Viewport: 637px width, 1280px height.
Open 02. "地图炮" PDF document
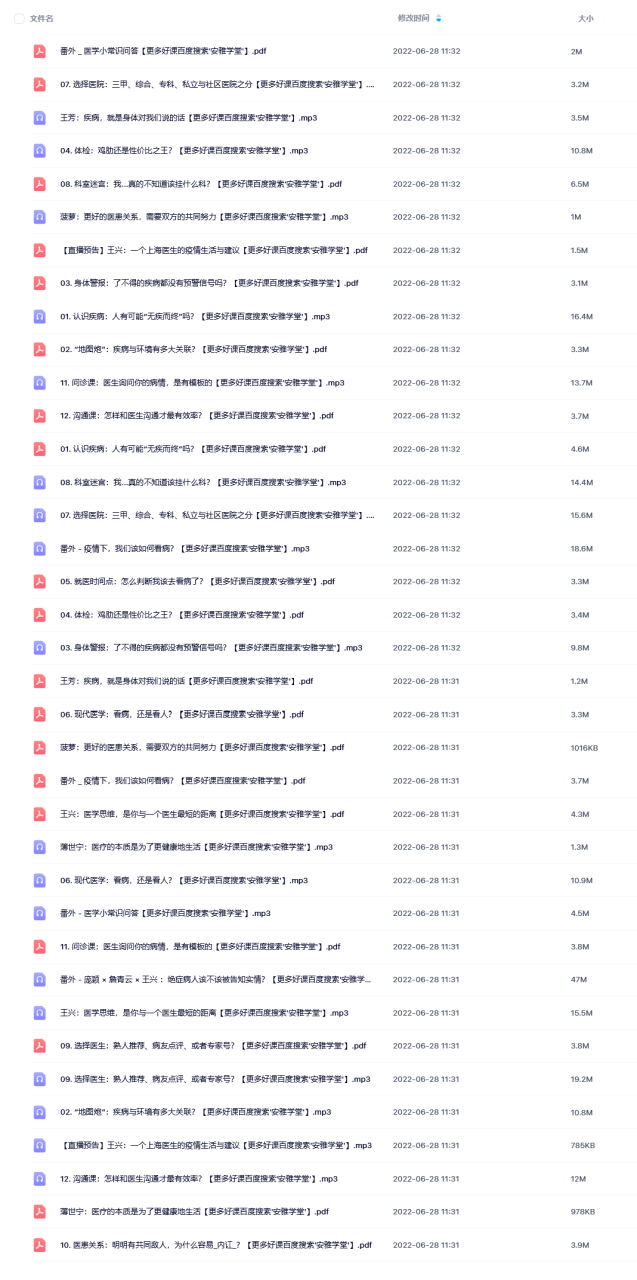(x=193, y=349)
